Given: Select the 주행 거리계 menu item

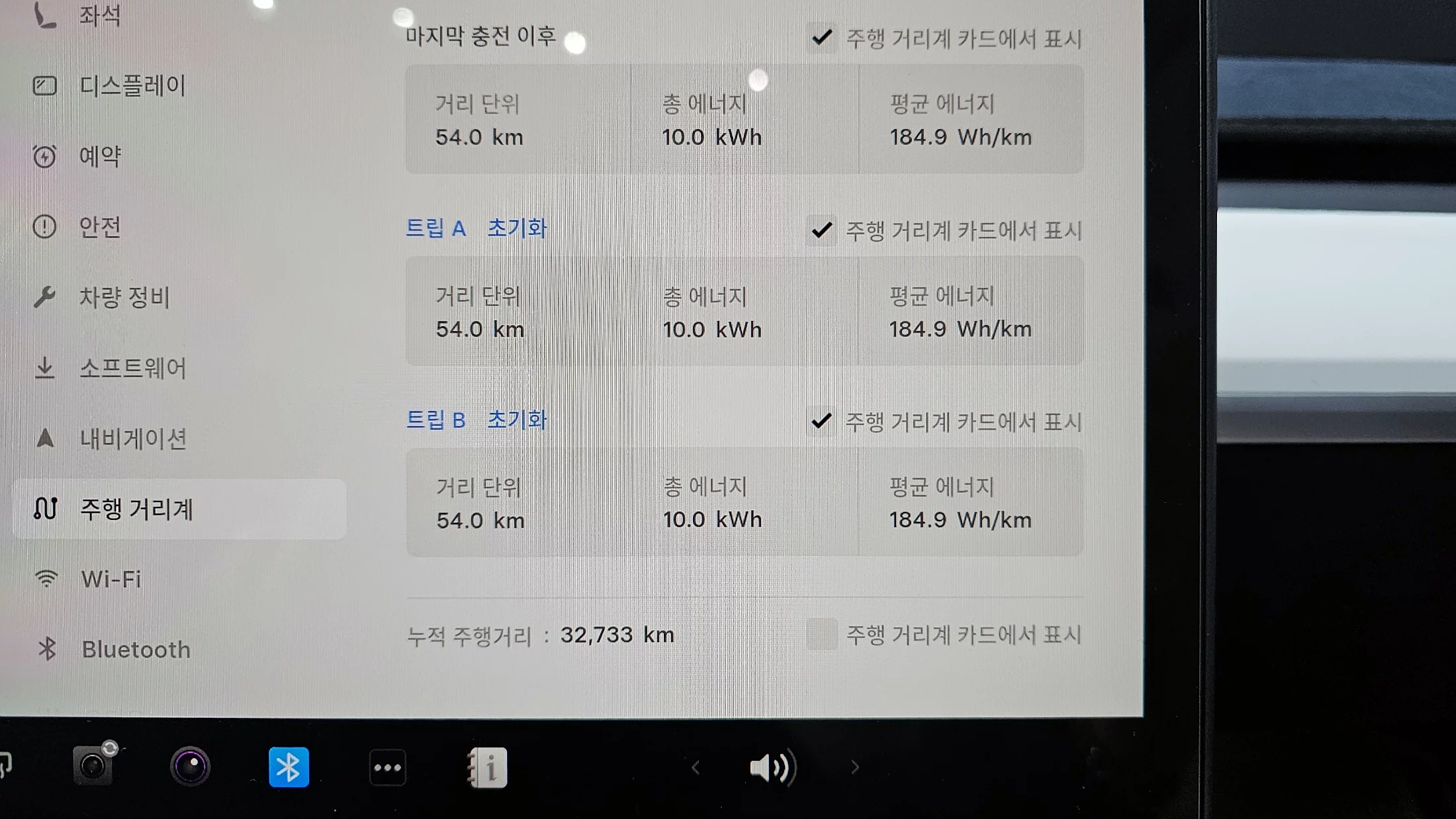Looking at the screenshot, I should click(x=136, y=509).
